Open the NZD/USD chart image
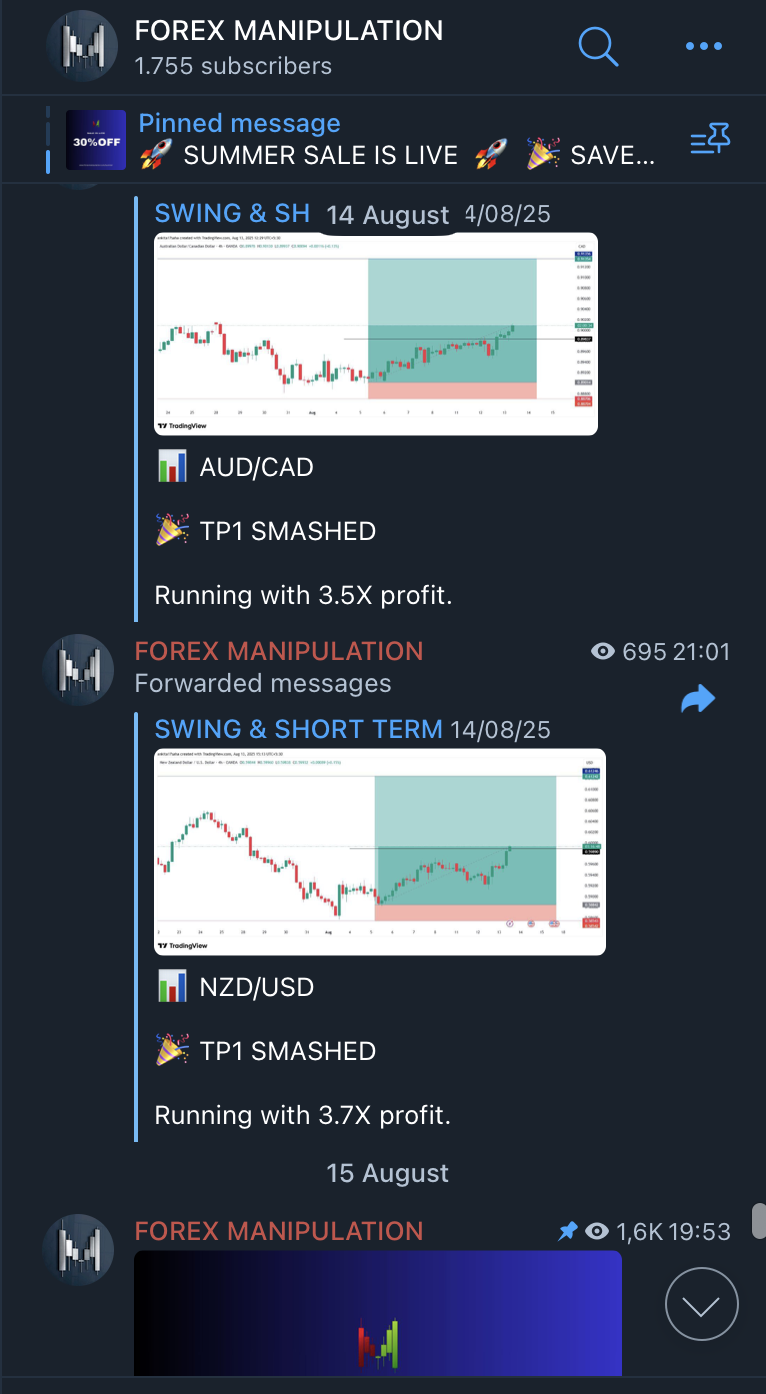The width and height of the screenshot is (766, 1394). 380,852
